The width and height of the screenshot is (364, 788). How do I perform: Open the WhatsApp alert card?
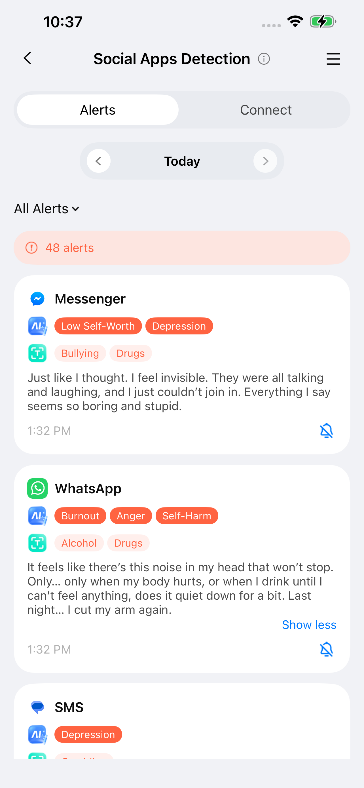182,569
